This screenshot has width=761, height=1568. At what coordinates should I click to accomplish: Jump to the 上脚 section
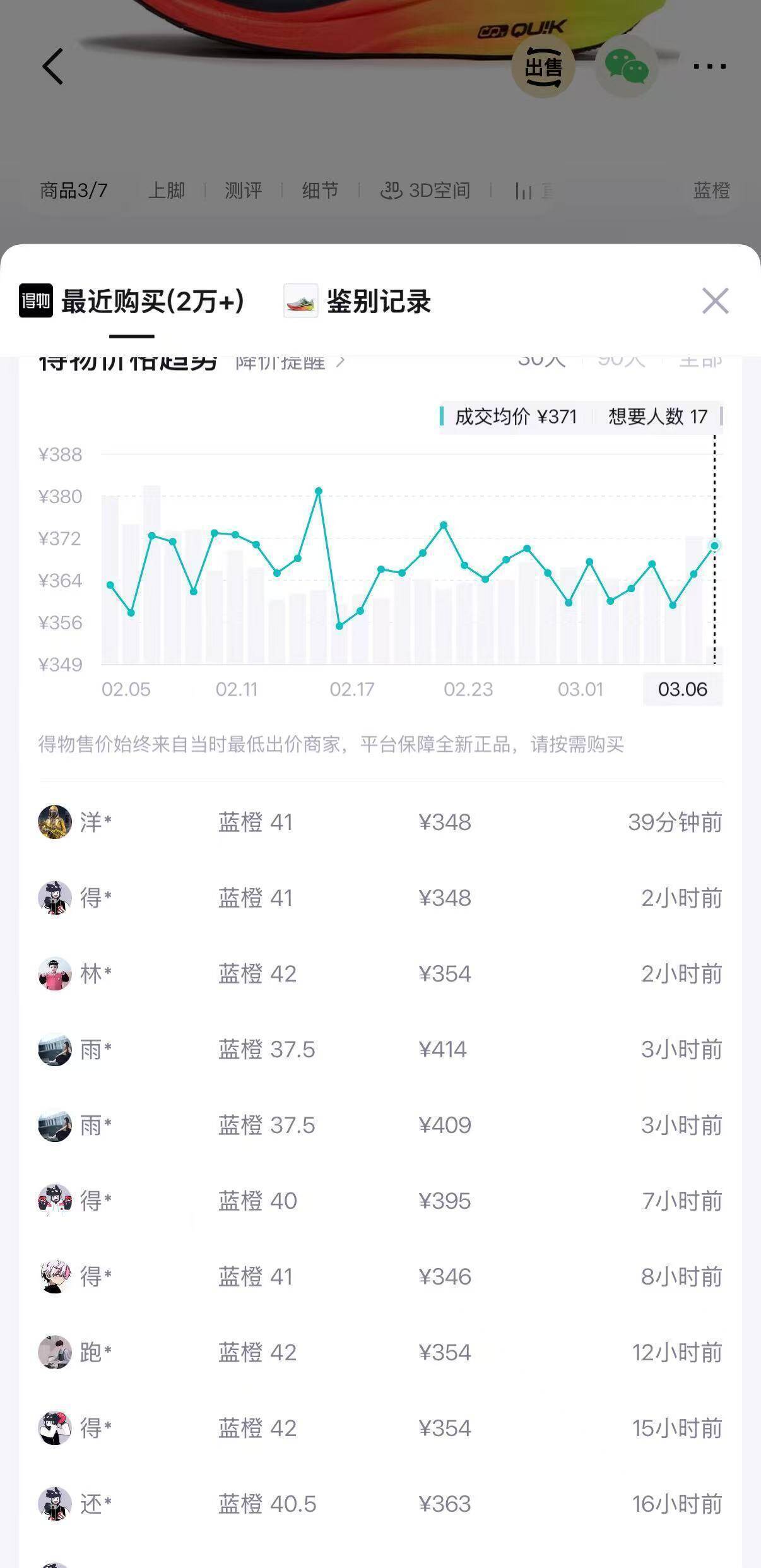pyautogui.click(x=167, y=190)
